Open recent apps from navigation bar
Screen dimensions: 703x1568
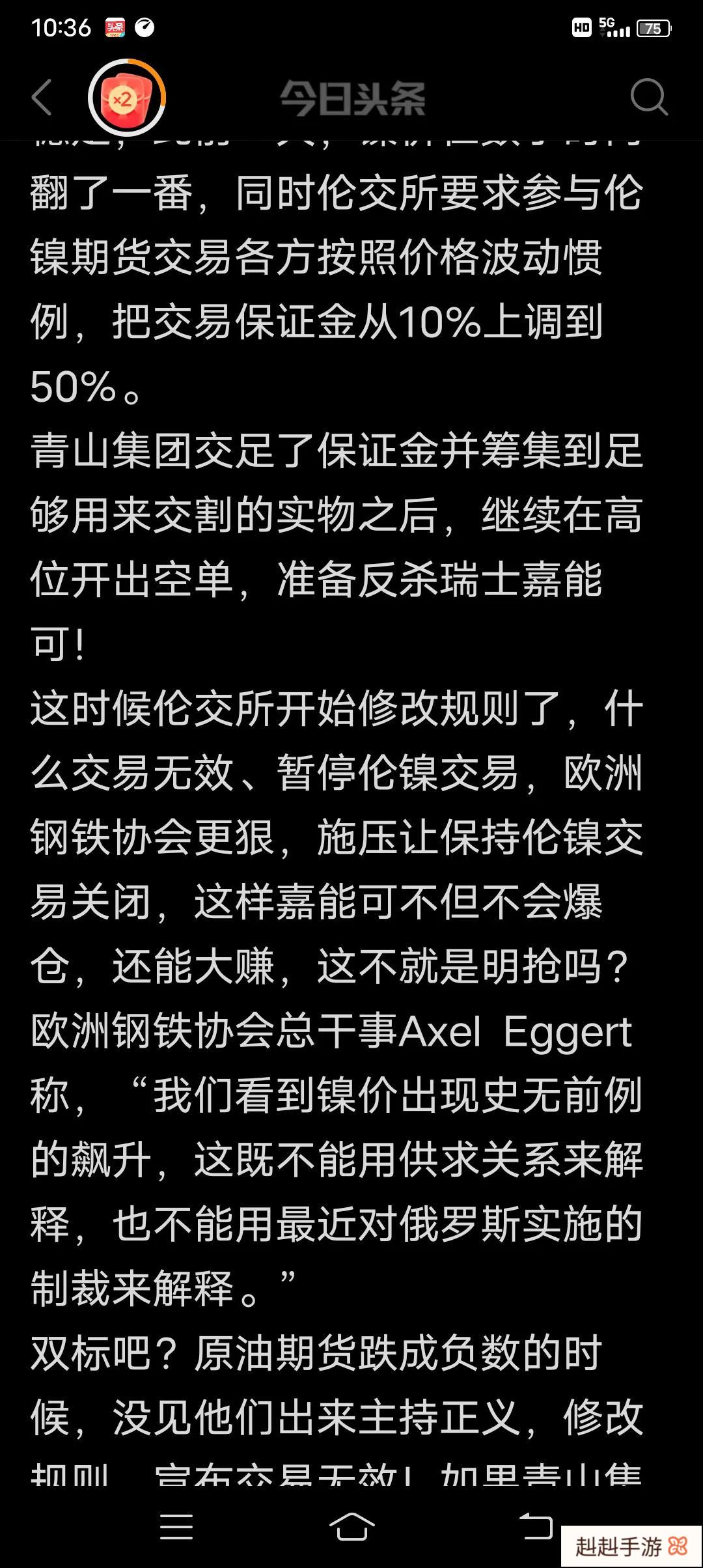(x=176, y=1526)
